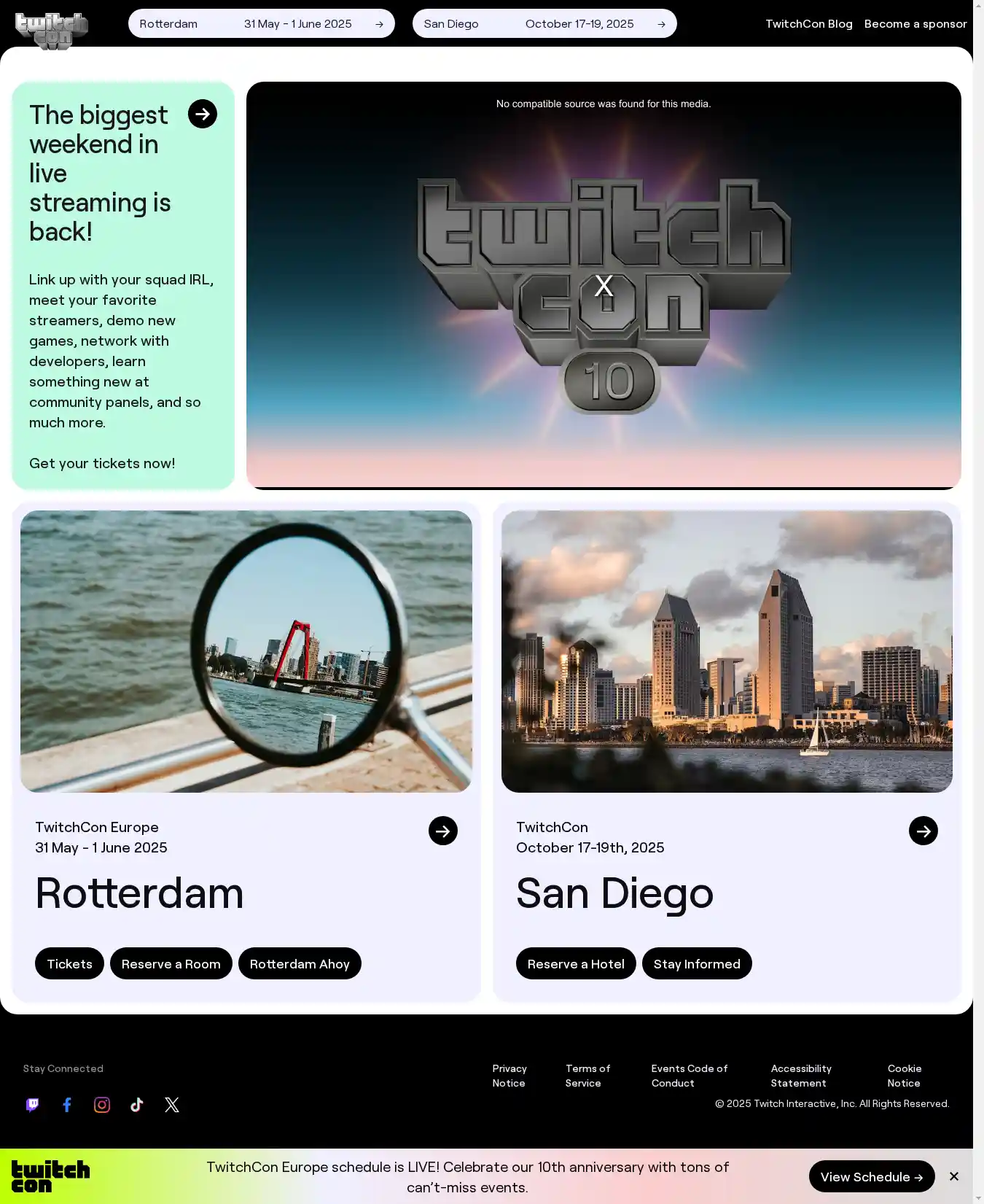984x1204 pixels.
Task: Open the TwitchCon Europe arrow button
Action: pyautogui.click(x=442, y=831)
